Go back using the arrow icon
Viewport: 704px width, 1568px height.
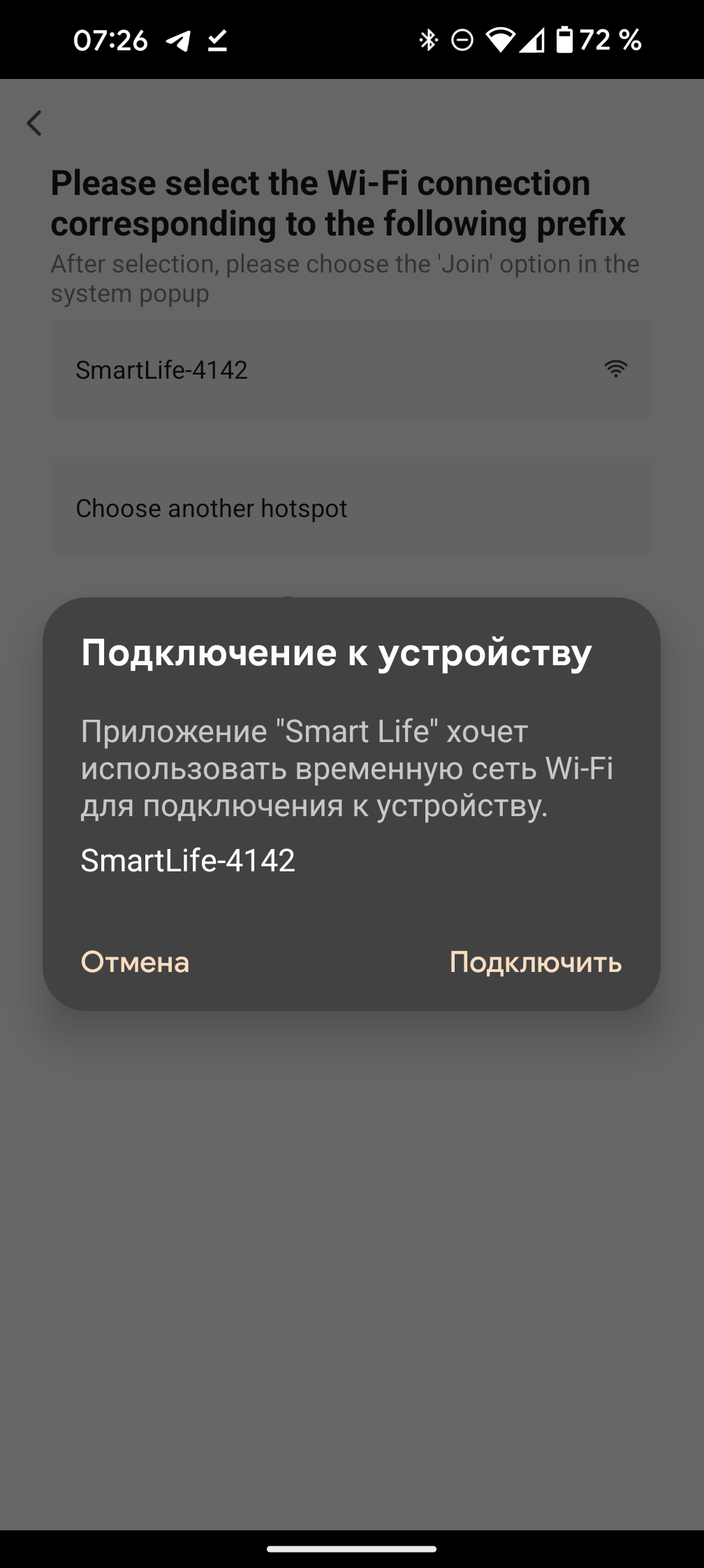click(x=34, y=123)
